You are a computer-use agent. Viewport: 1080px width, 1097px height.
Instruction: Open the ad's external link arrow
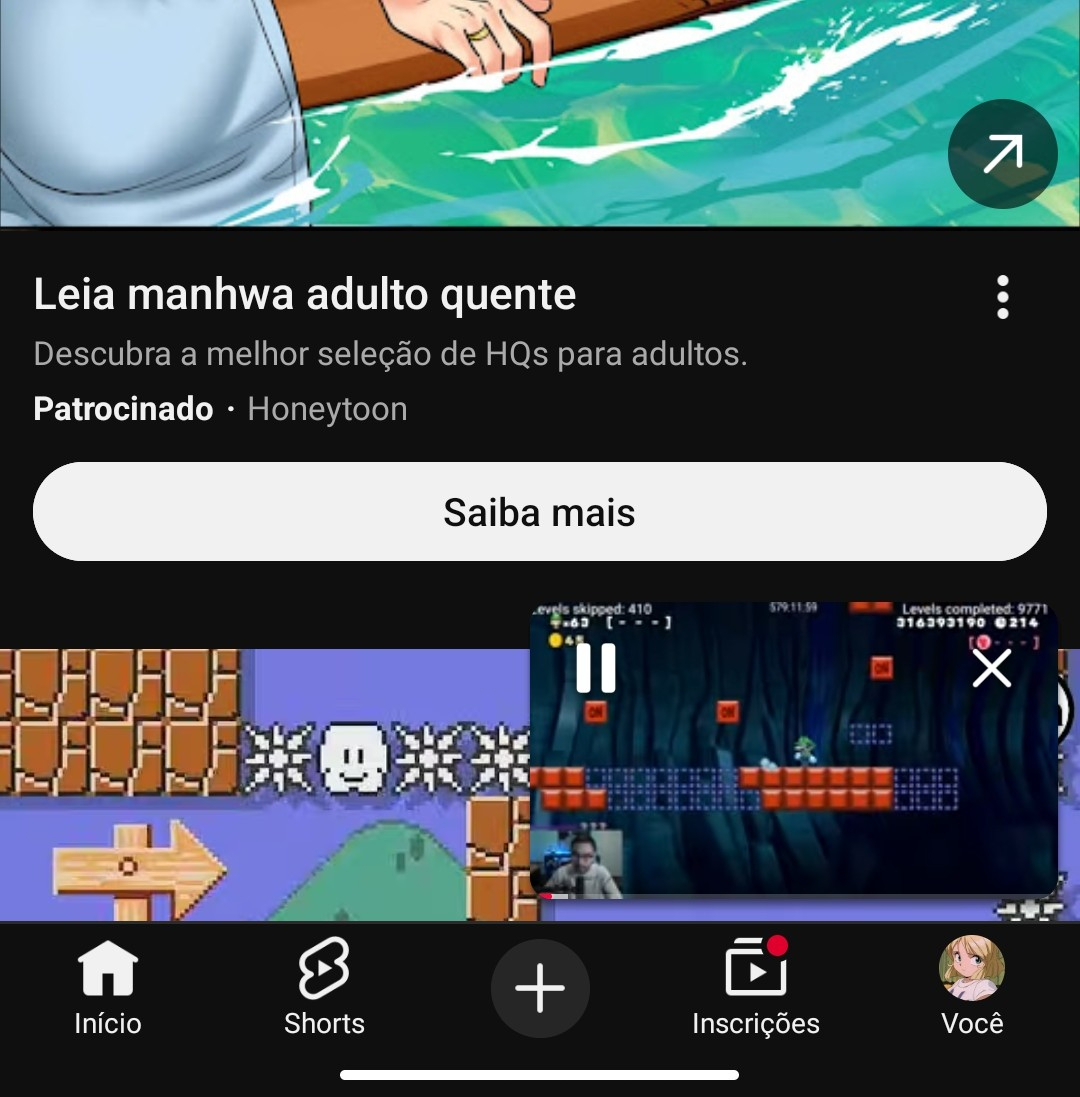1002,154
